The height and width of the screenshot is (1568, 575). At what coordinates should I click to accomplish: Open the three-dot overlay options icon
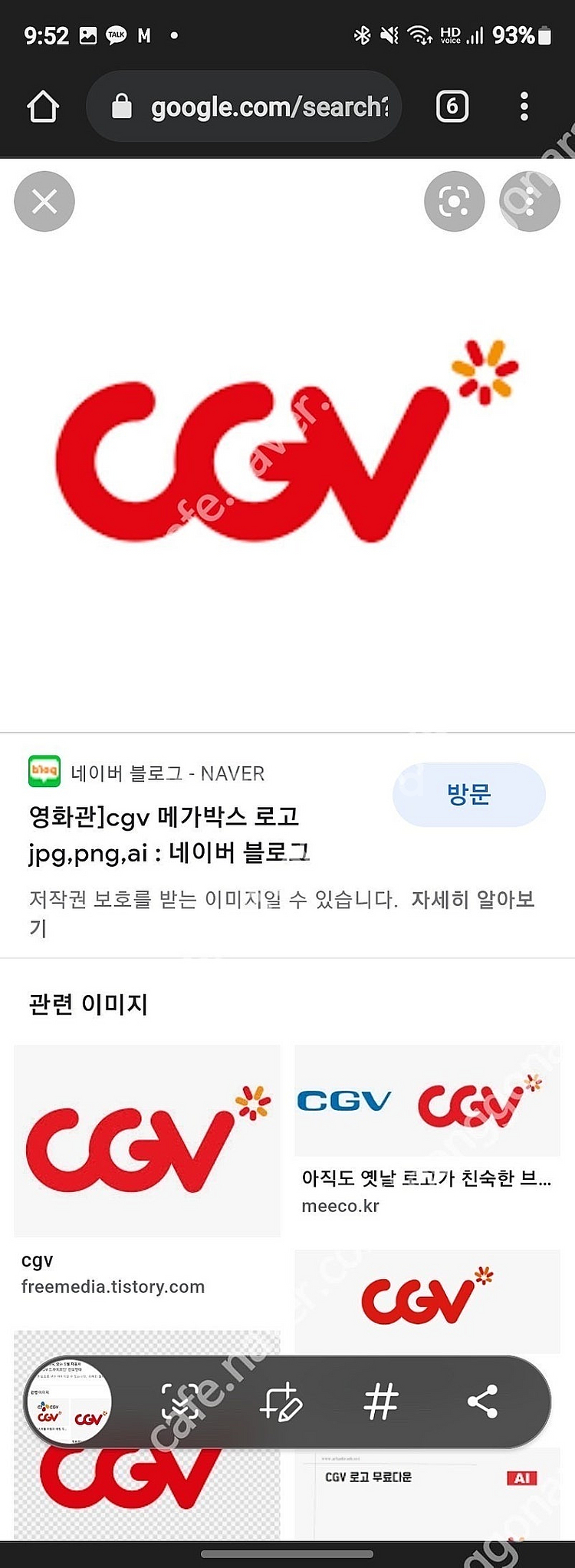(529, 201)
